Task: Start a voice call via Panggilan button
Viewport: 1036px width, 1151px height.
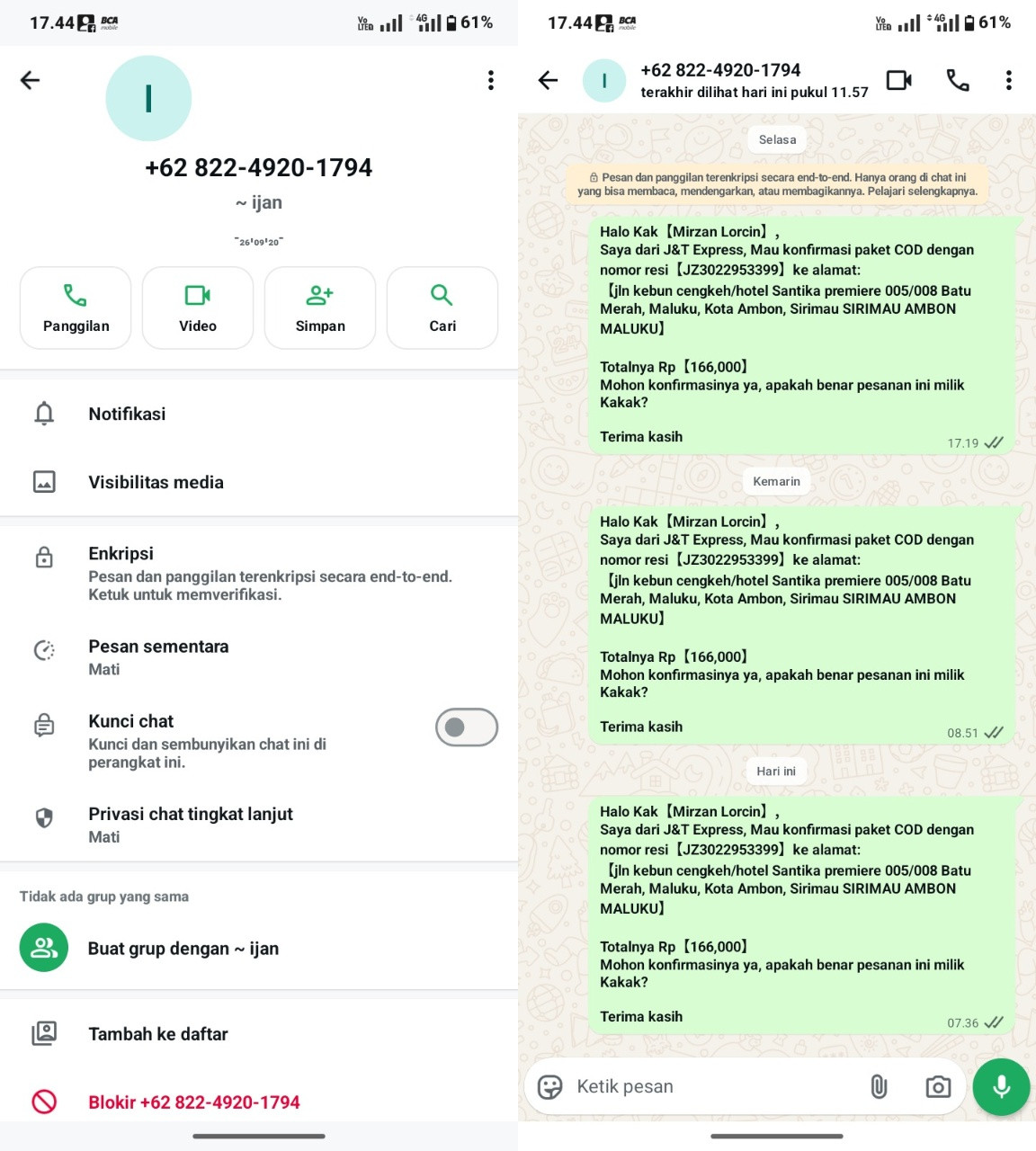Action: click(x=76, y=308)
